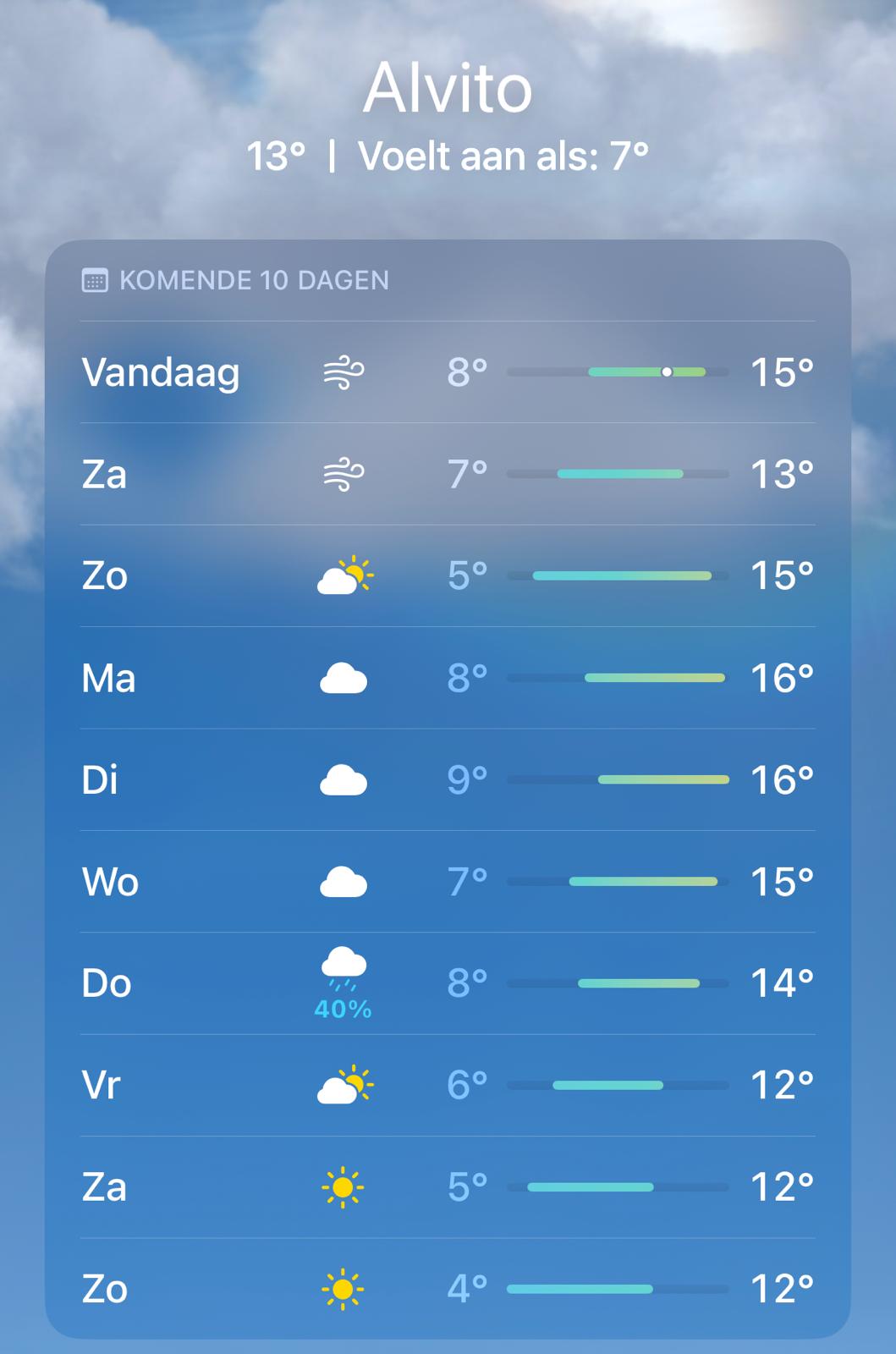The image size is (896, 1354).
Task: Open today's forecast in the Vandaag row
Action: pyautogui.click(x=448, y=372)
